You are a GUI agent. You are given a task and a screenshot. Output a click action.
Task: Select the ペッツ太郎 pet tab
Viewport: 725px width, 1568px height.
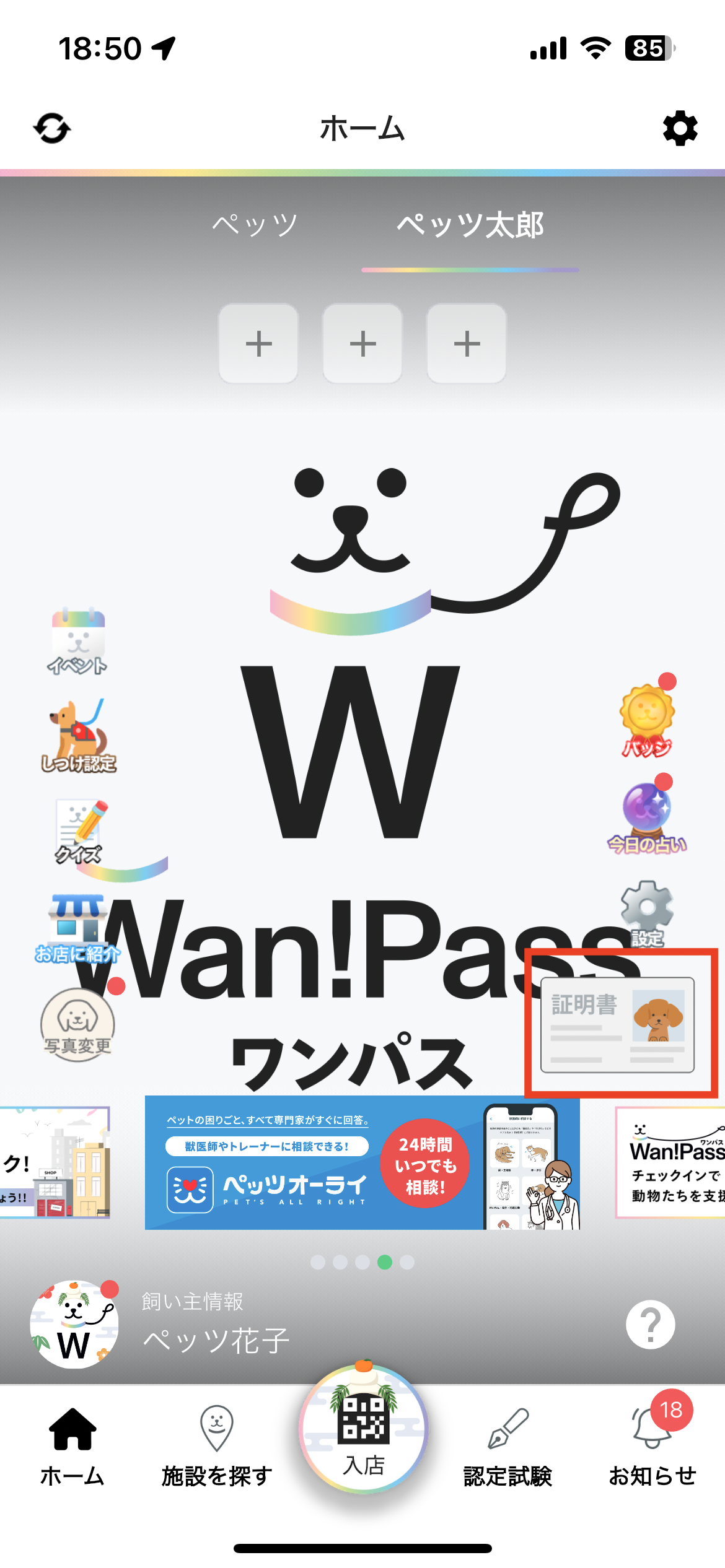click(470, 225)
